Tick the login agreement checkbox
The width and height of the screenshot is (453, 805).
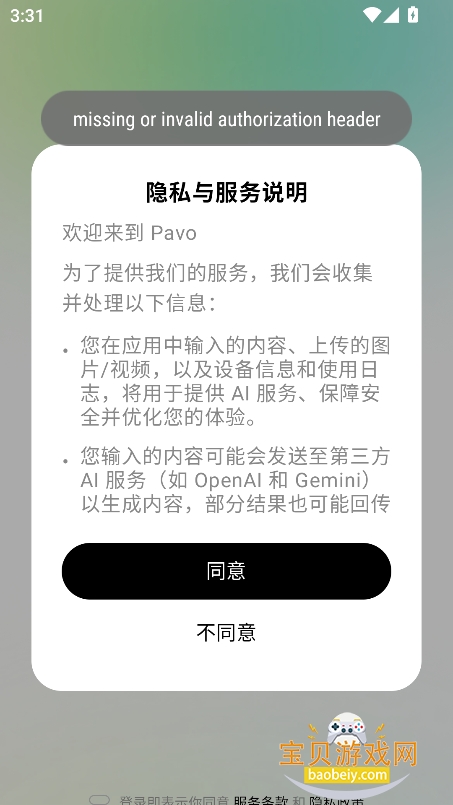(99, 800)
